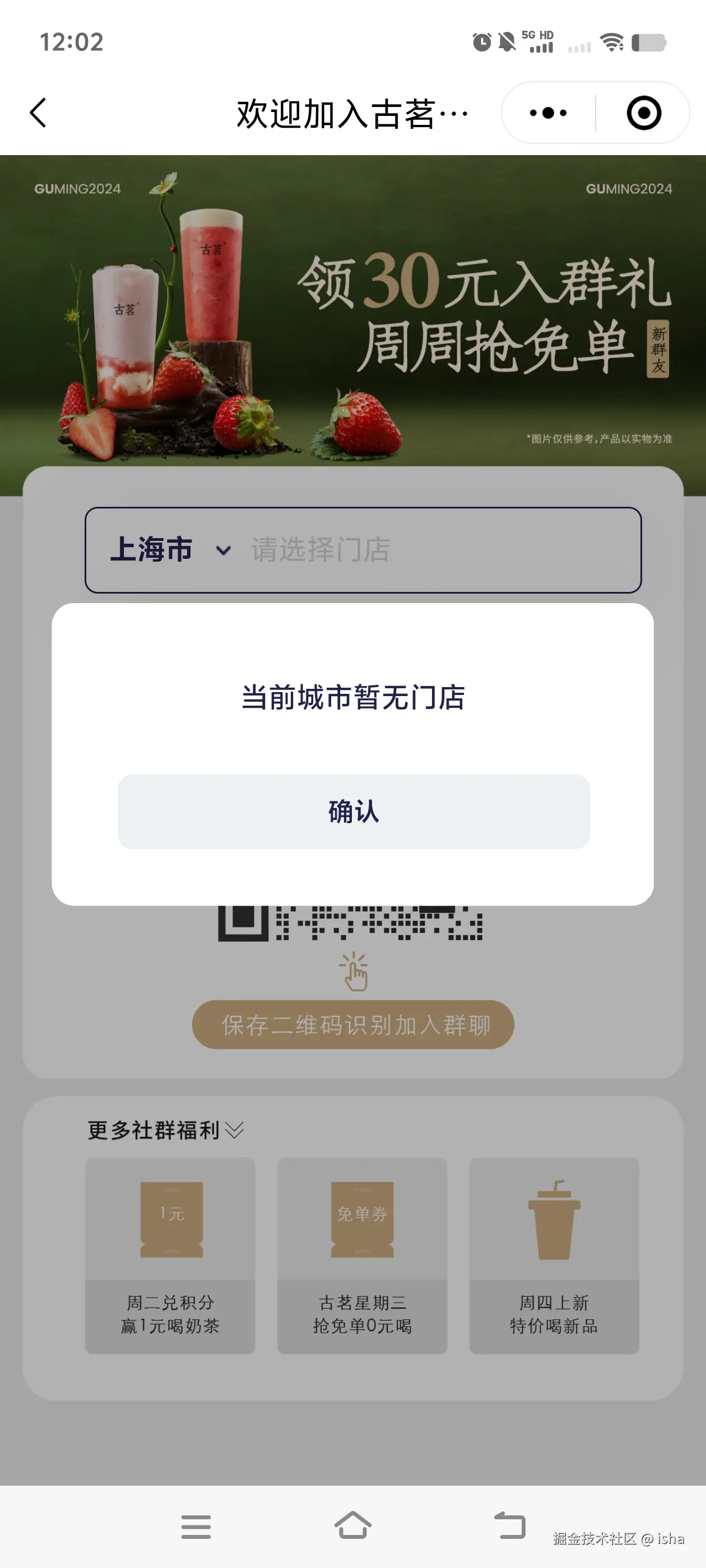
Task: Tap the hamburger menu icon in bottom navigation
Action: tap(196, 1526)
